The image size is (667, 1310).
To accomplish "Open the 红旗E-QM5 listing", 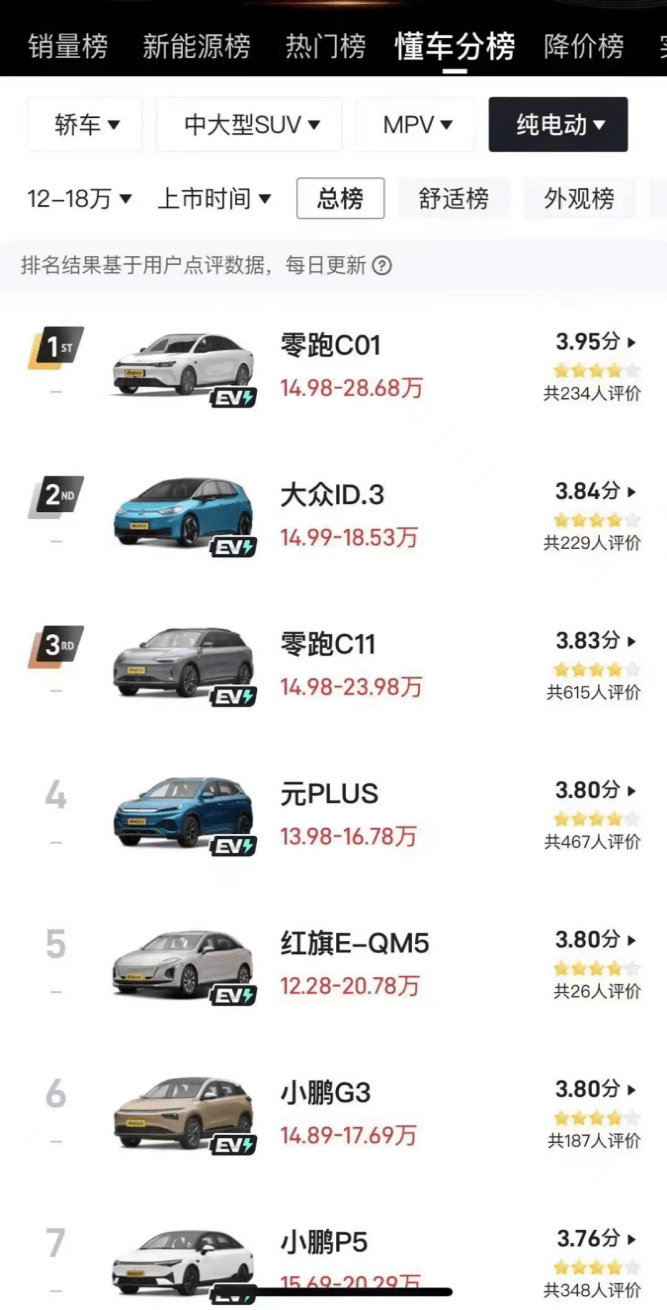I will (355, 943).
